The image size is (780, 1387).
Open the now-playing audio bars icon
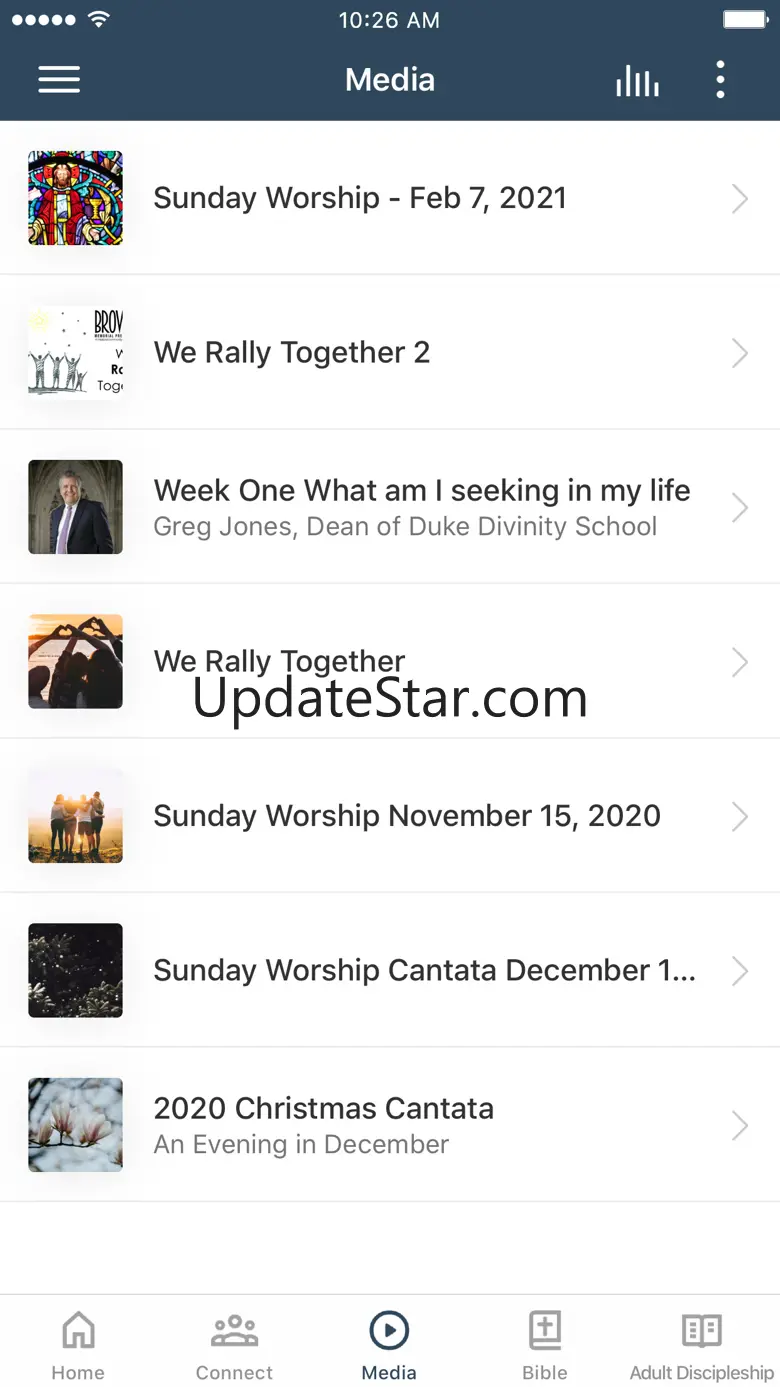(x=637, y=81)
